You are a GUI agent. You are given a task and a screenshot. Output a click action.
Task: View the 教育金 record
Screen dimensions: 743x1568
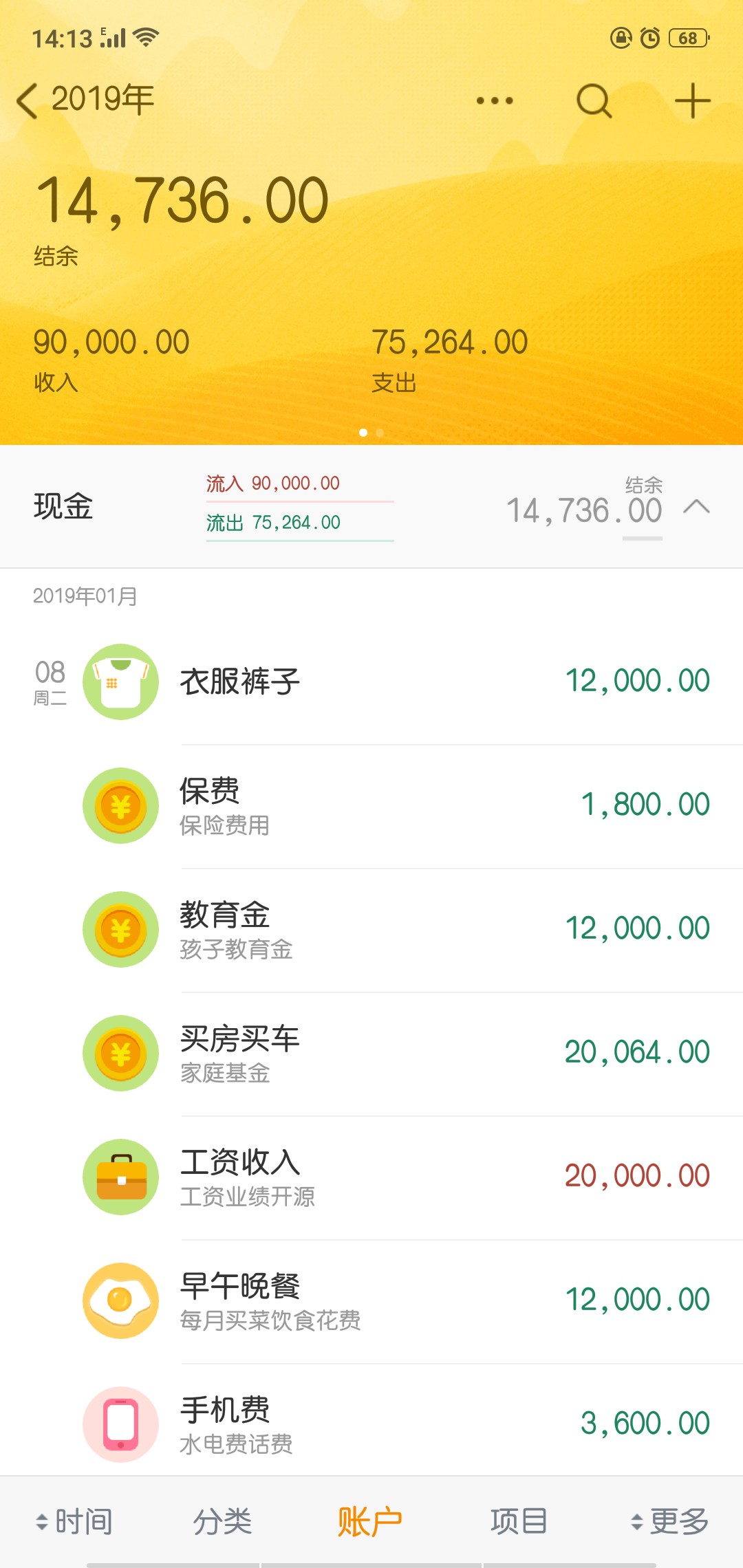[371, 930]
